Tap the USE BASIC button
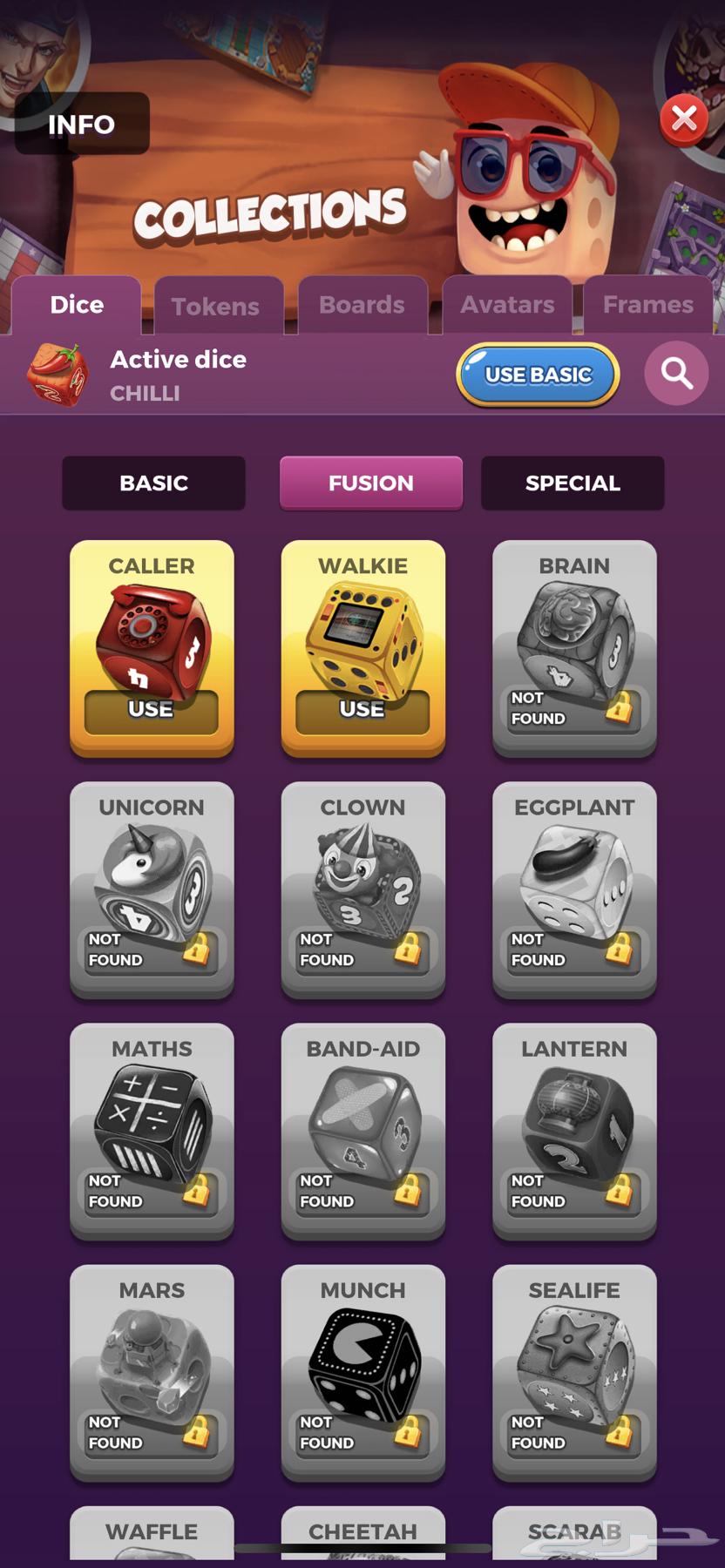The width and height of the screenshot is (725, 1568). 538,375
